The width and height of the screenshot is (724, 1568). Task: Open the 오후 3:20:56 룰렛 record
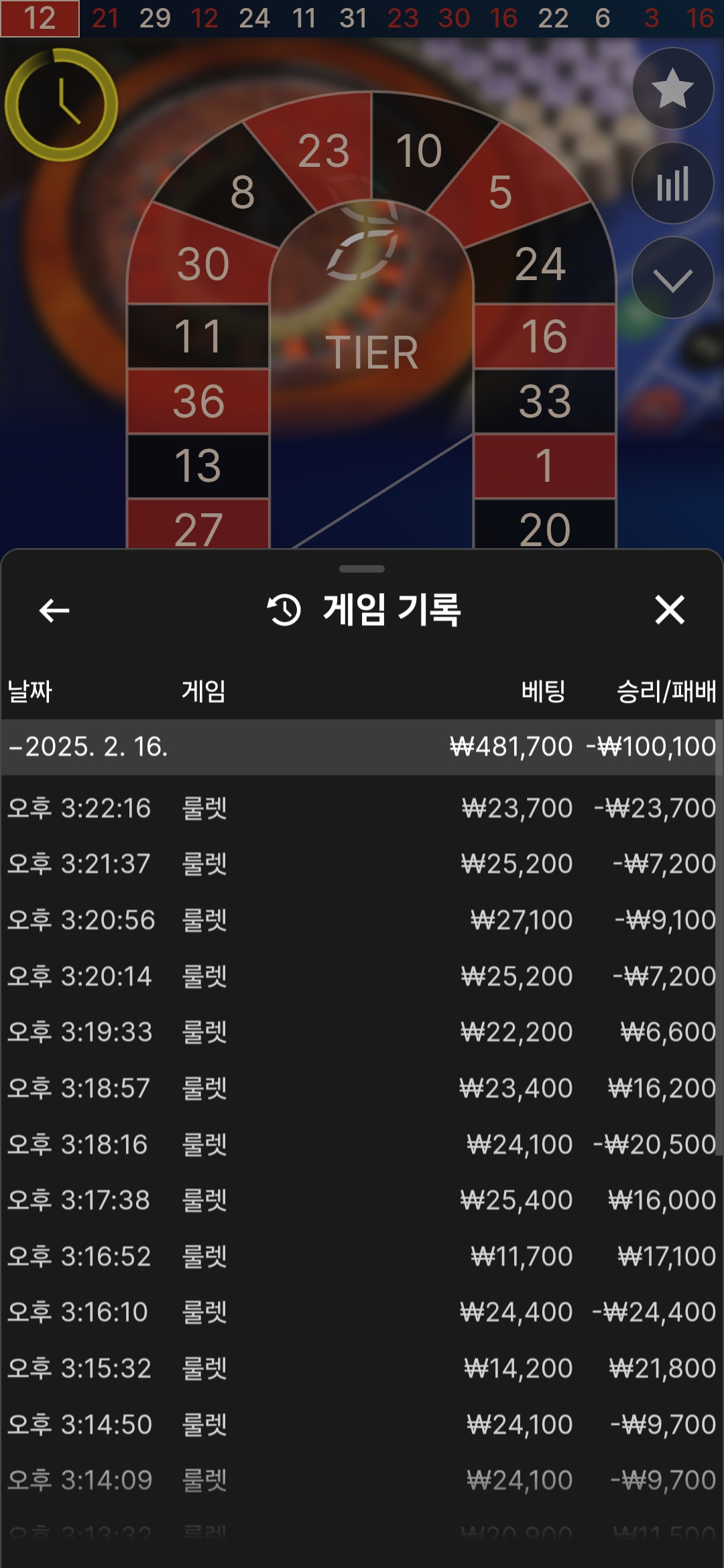point(362,920)
